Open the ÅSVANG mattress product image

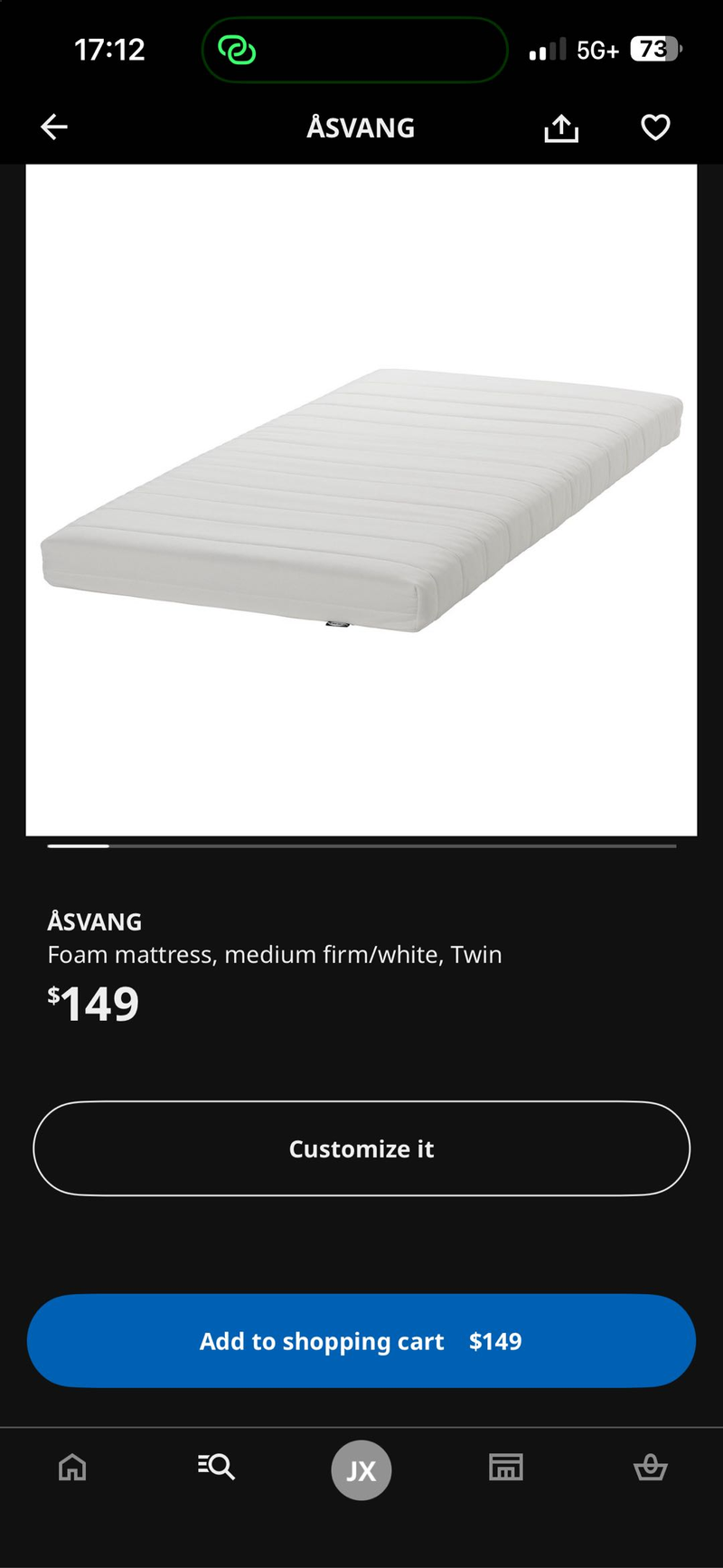(x=361, y=500)
